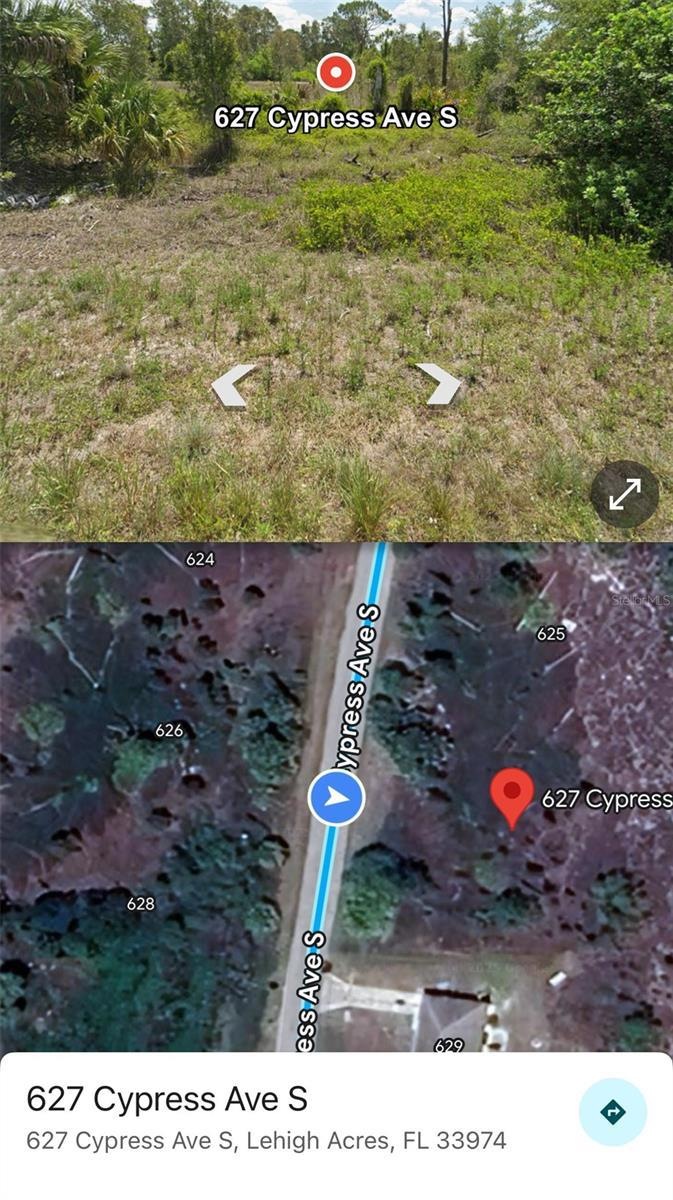Tap the blue Street View position marker
Viewport: 673px width, 1200px height.
point(336,797)
